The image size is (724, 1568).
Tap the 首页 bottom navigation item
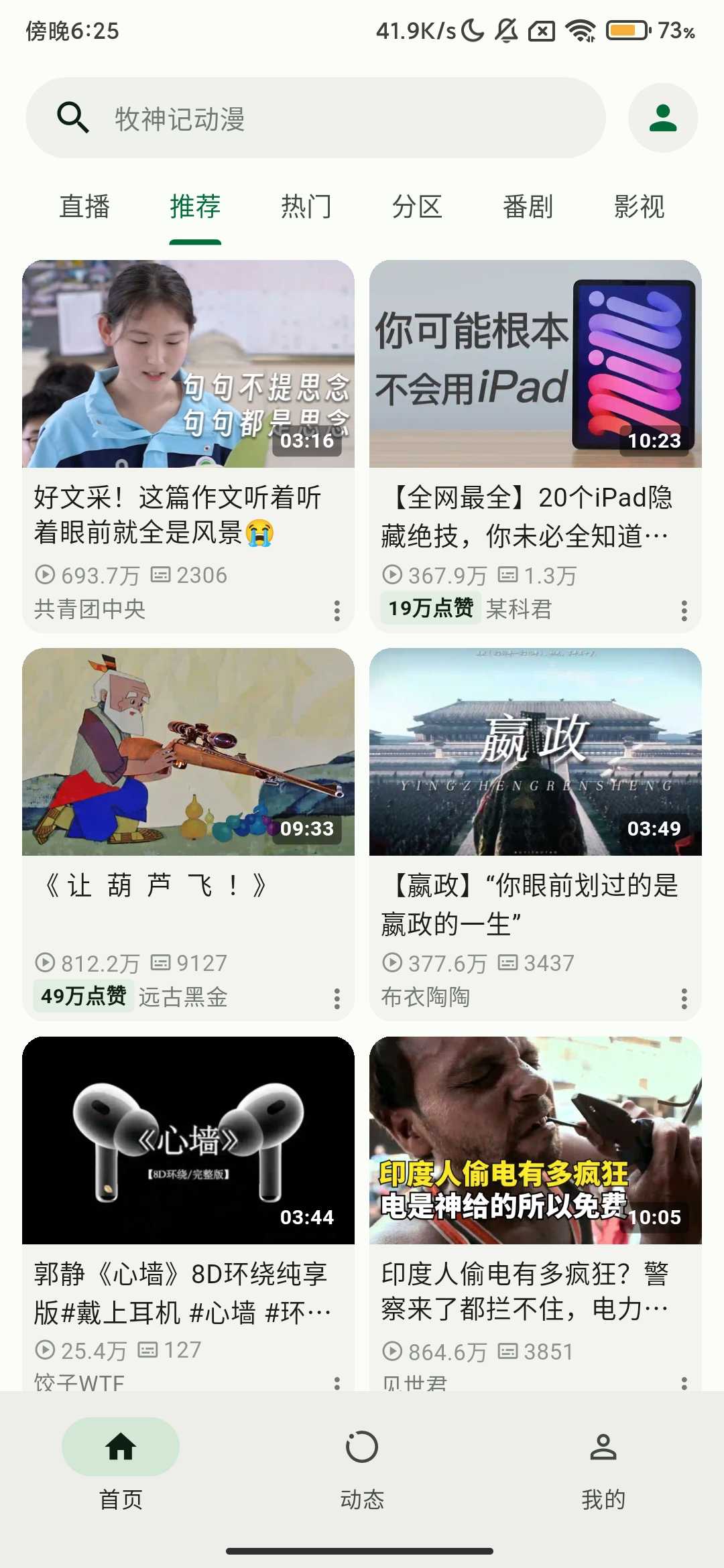coord(121,1467)
